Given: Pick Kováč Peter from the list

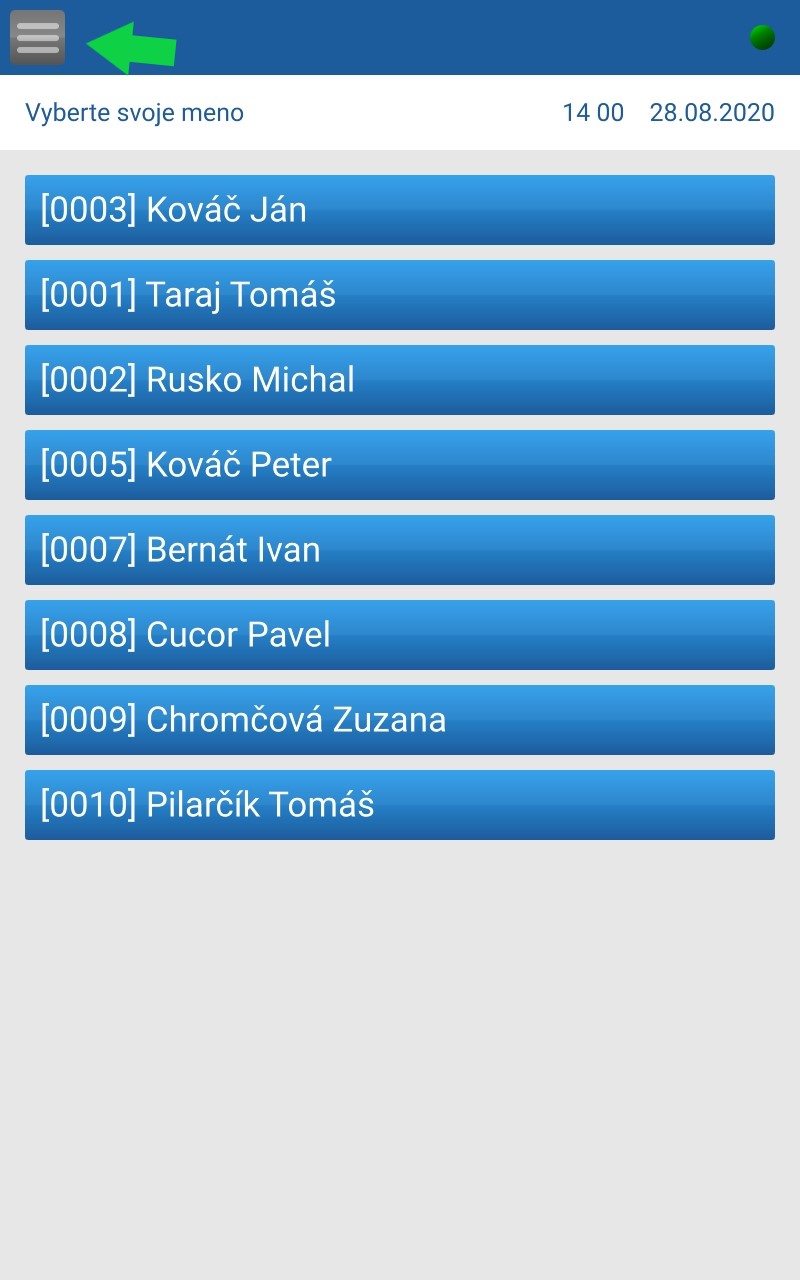Looking at the screenshot, I should [400, 465].
